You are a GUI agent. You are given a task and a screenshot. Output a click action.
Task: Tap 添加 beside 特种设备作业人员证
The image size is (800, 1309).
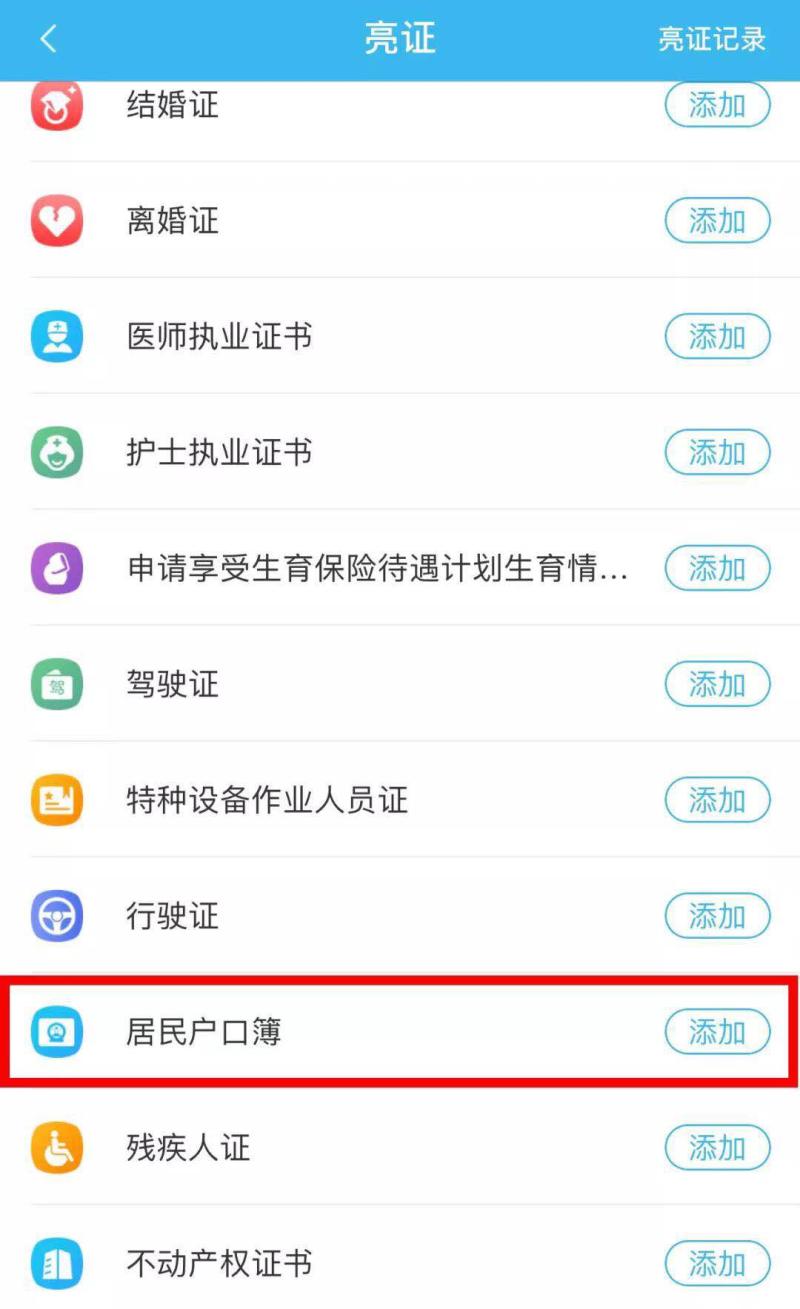[717, 801]
